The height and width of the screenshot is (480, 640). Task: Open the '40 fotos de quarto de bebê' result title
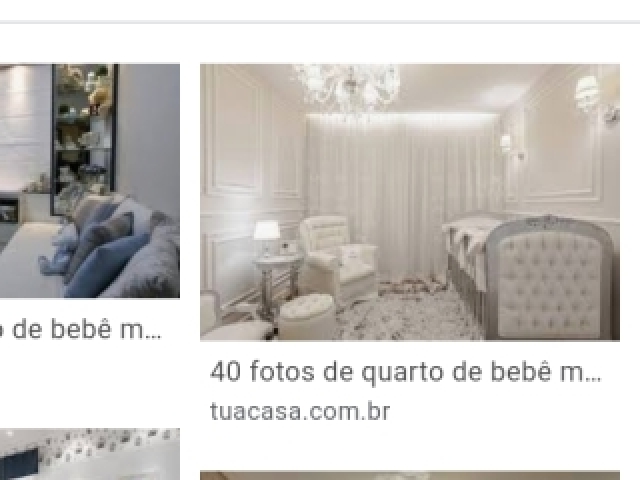pos(406,372)
